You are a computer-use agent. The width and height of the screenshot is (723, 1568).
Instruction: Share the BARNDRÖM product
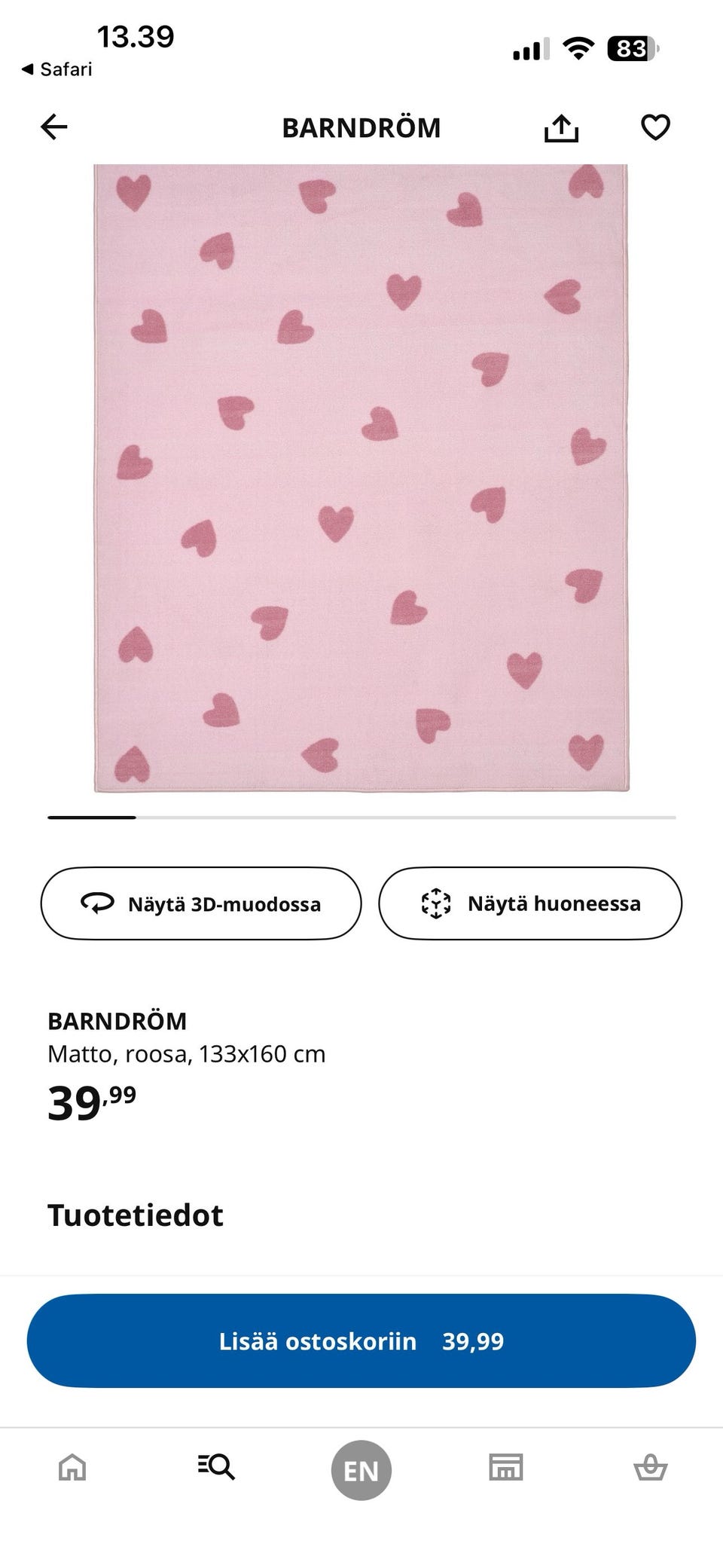(561, 127)
